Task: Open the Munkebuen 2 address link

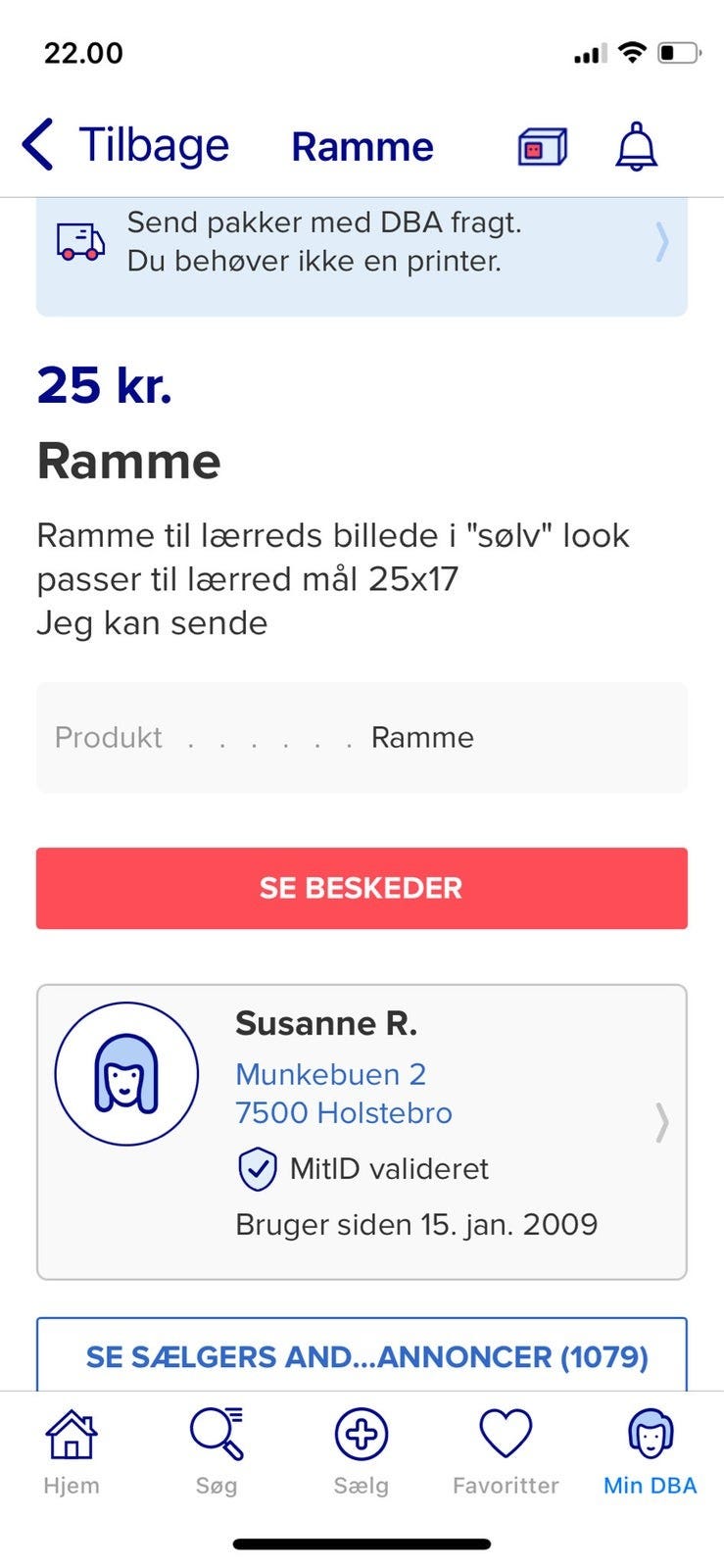Action: click(x=330, y=1074)
